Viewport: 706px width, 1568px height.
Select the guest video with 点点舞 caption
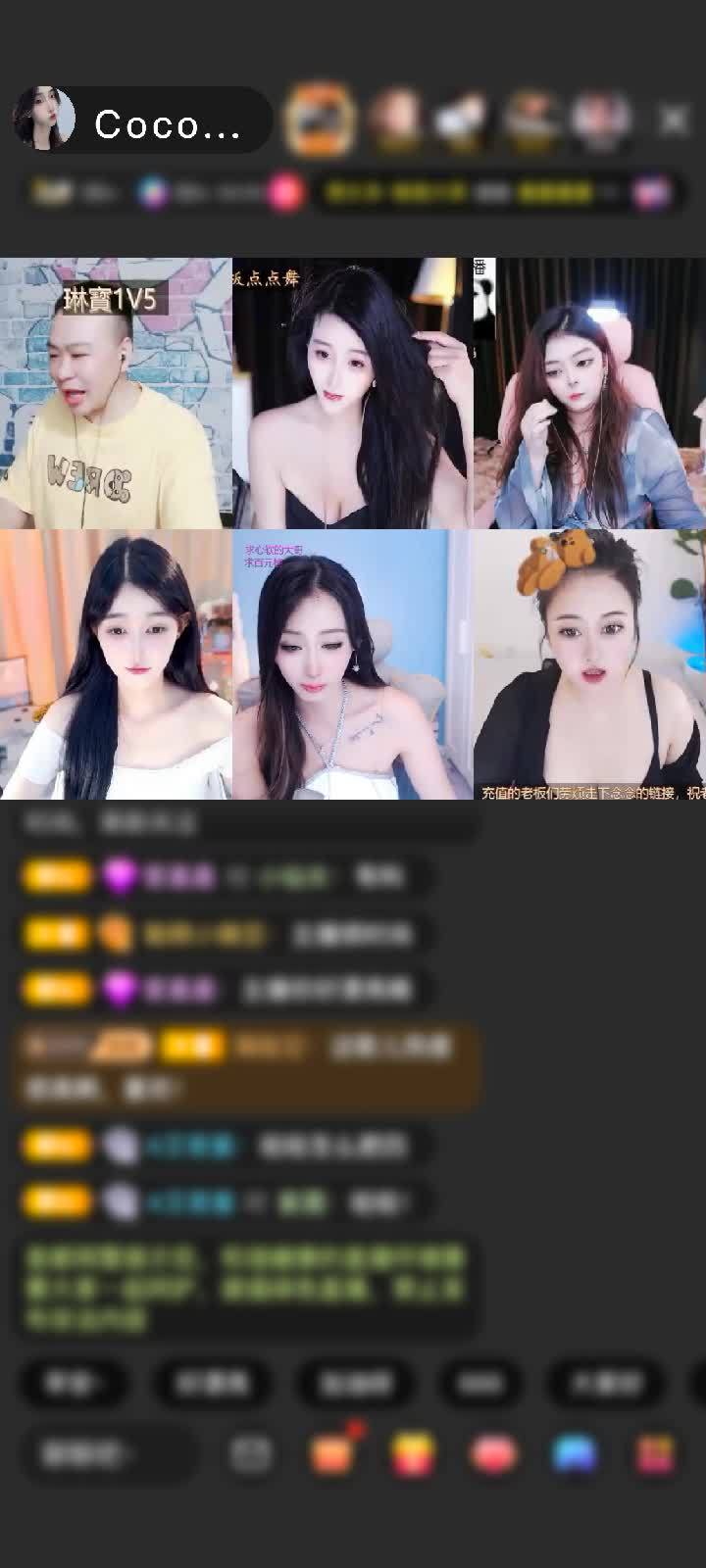pyautogui.click(x=353, y=393)
